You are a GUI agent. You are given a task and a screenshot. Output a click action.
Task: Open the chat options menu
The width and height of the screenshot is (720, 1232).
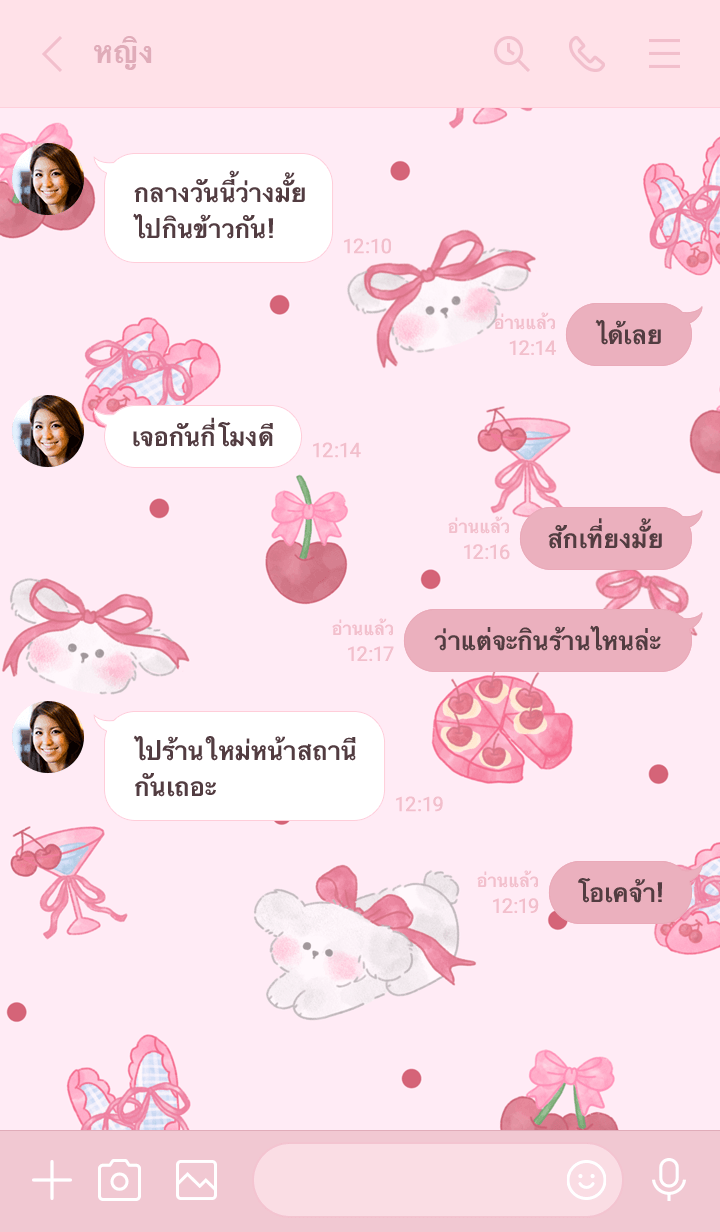[x=664, y=54]
